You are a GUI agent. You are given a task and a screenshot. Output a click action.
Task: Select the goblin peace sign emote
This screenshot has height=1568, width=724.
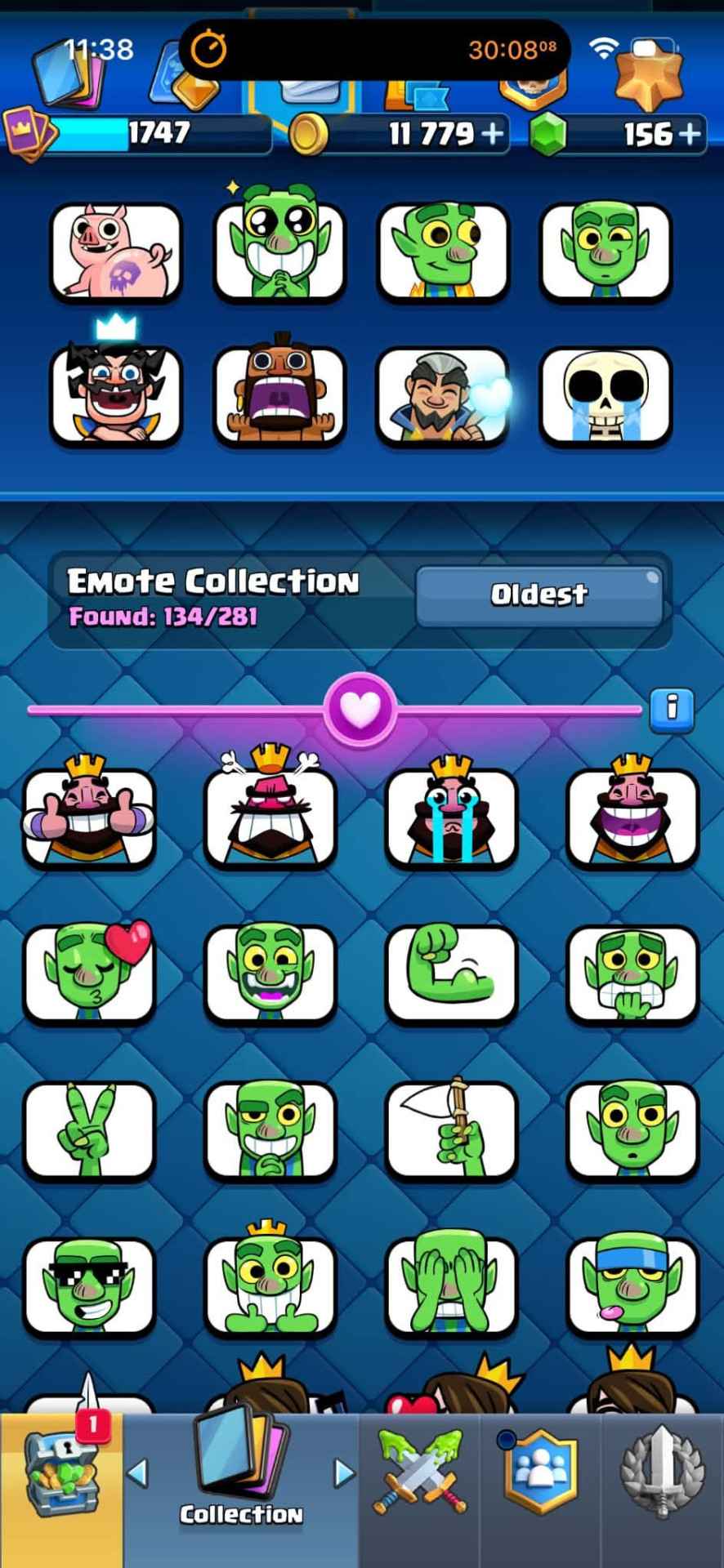coord(88,1130)
